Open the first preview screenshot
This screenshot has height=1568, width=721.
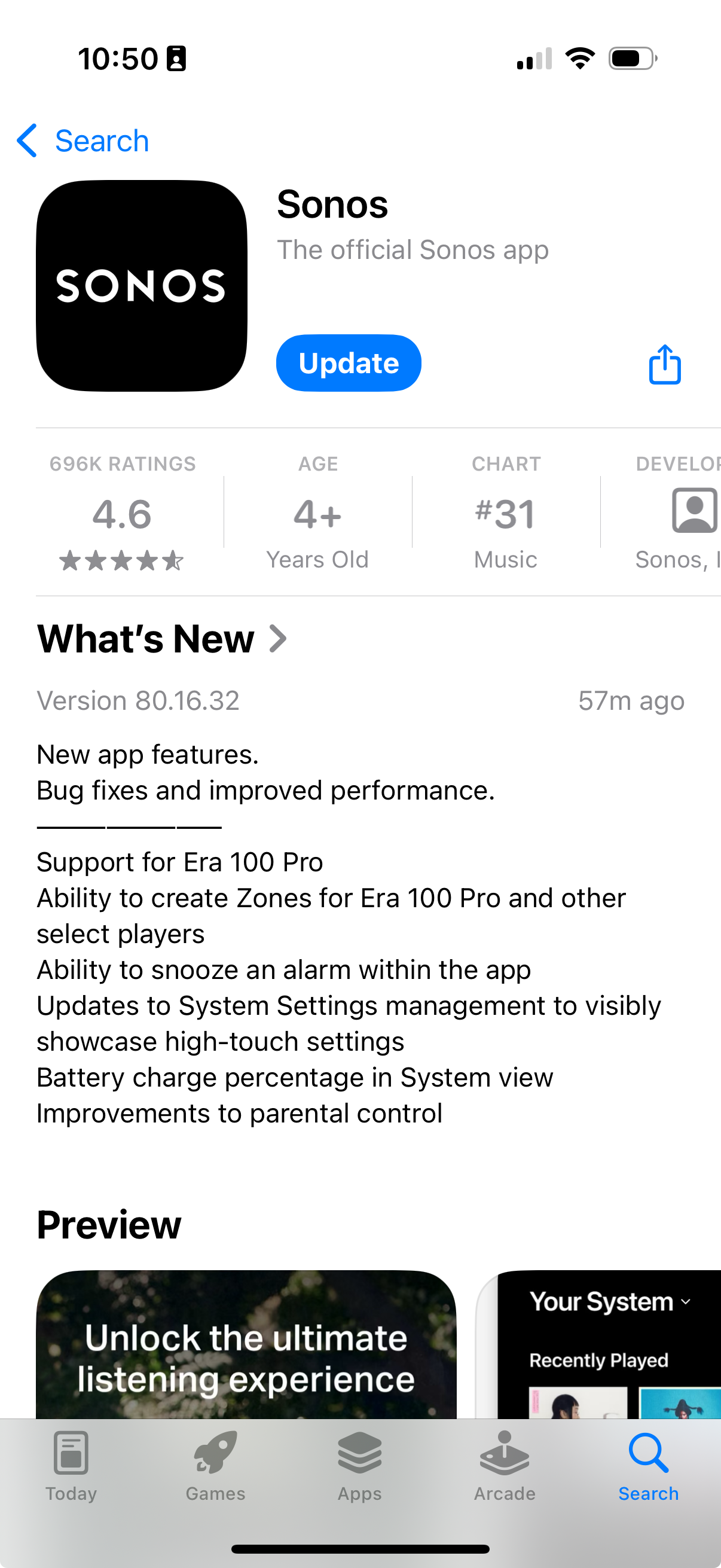(x=246, y=1344)
